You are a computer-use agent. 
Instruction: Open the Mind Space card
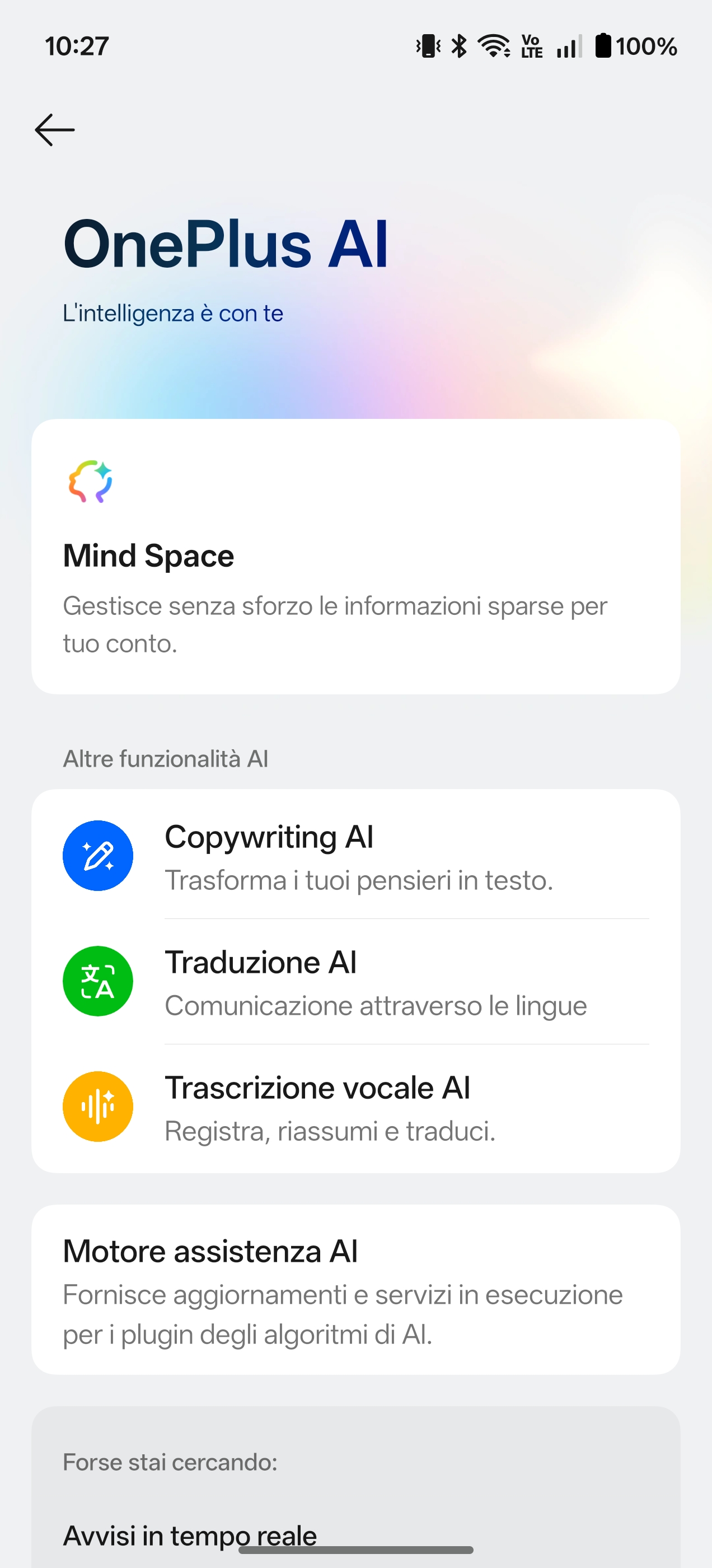point(355,556)
